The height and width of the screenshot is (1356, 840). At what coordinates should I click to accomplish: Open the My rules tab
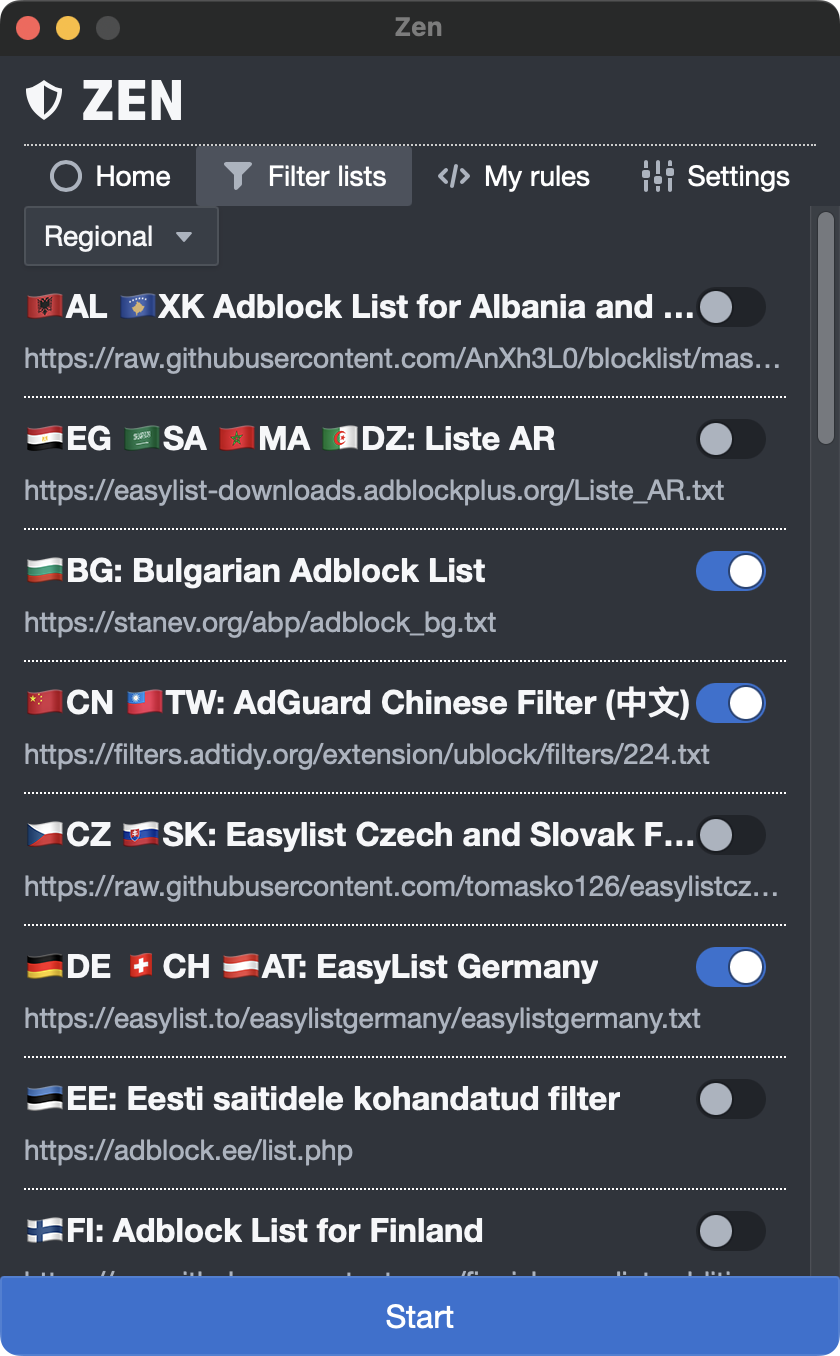(514, 177)
